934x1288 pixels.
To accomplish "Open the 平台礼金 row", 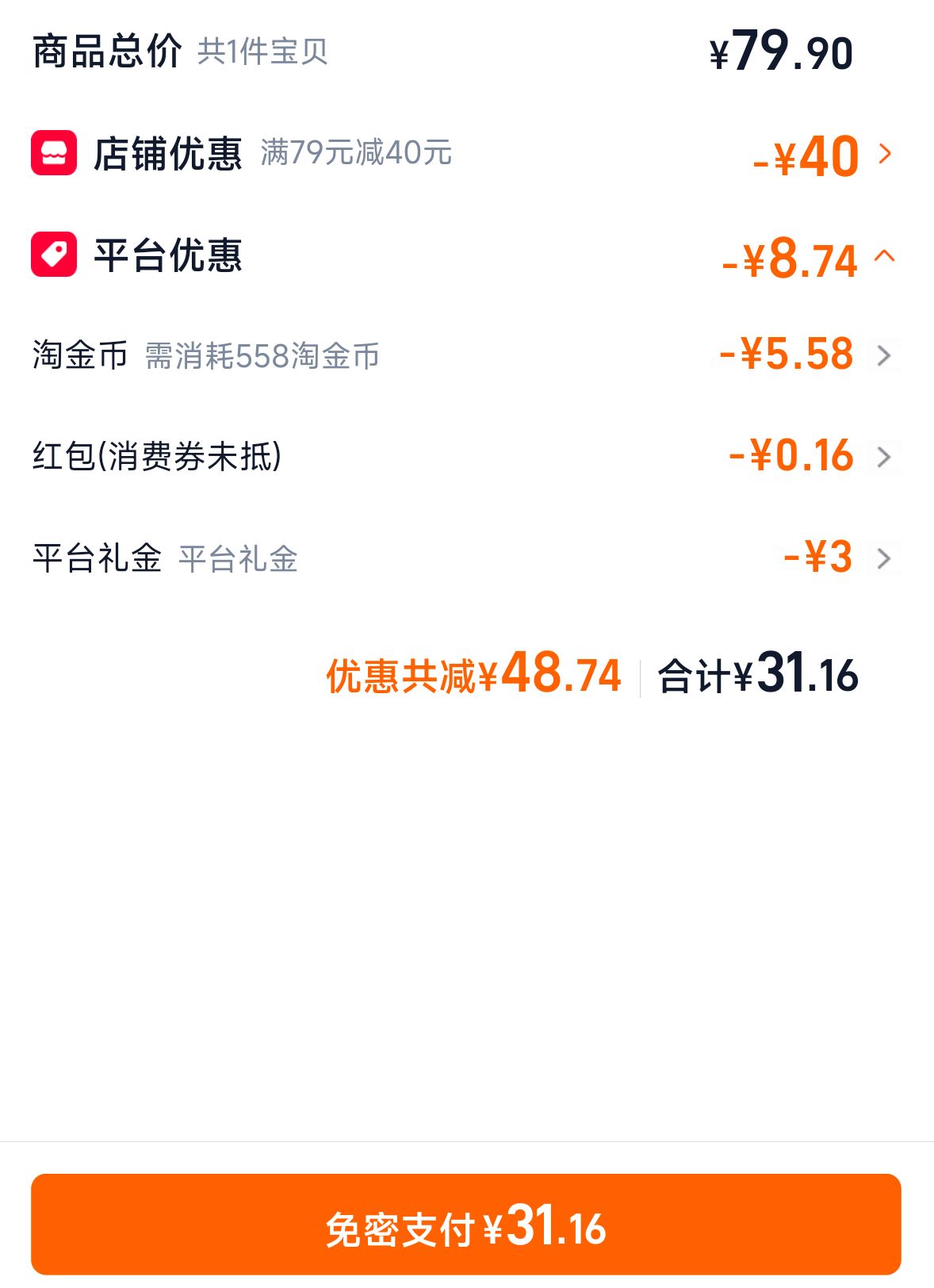I will click(466, 558).
